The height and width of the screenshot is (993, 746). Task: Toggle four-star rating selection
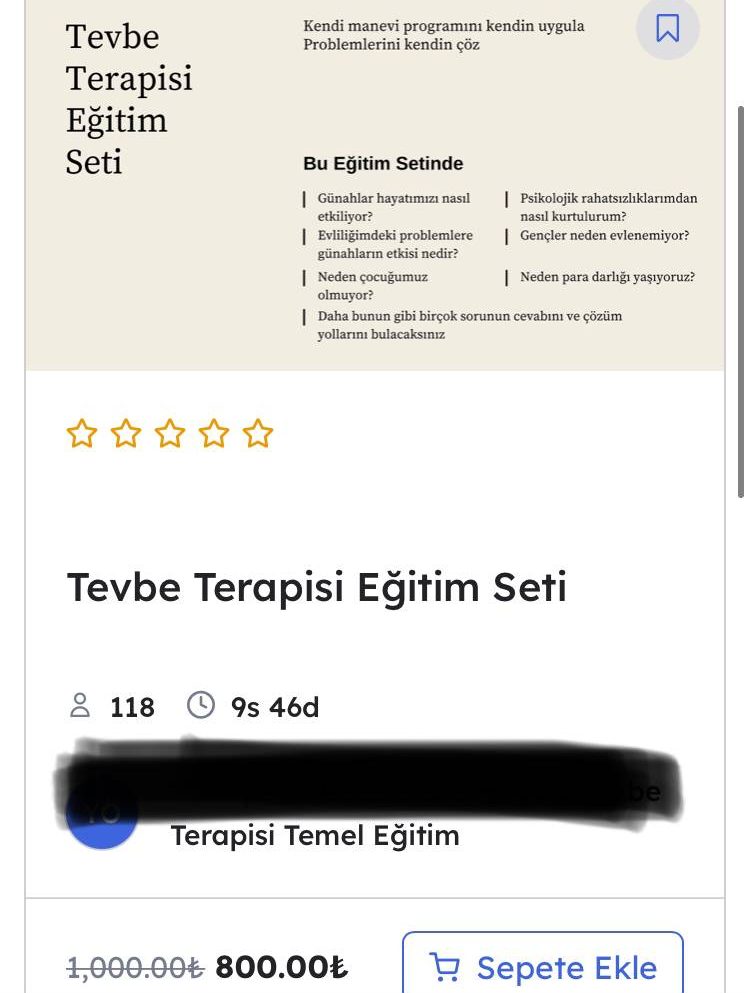214,433
